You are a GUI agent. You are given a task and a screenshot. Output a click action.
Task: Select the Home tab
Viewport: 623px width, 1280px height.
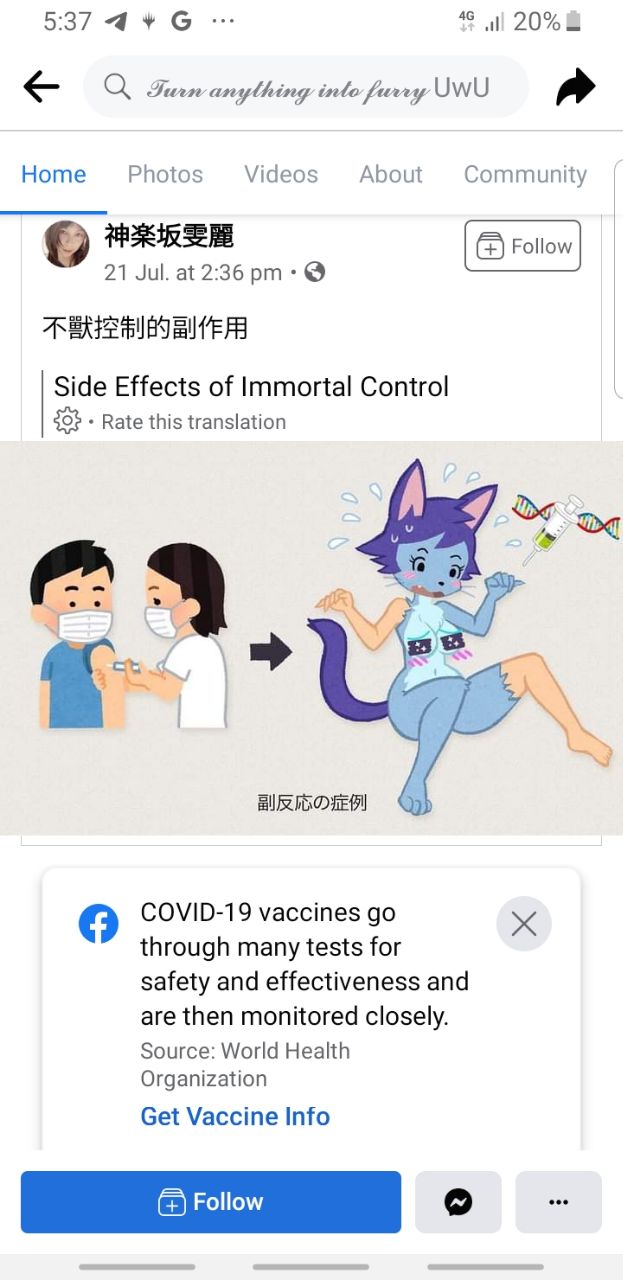(53, 174)
